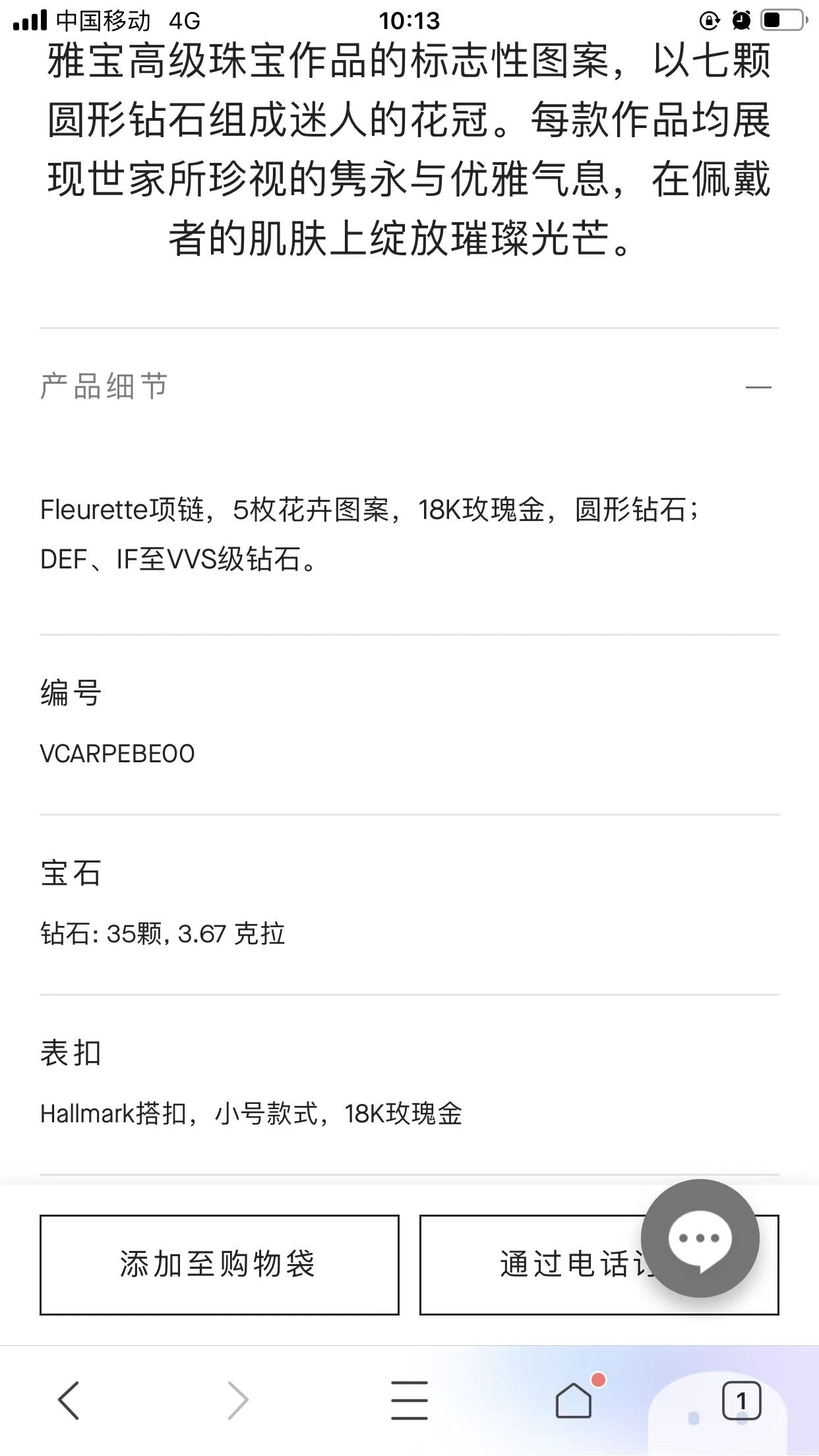Tap 添加至购物袋 button
This screenshot has width=819, height=1456.
tap(220, 1265)
